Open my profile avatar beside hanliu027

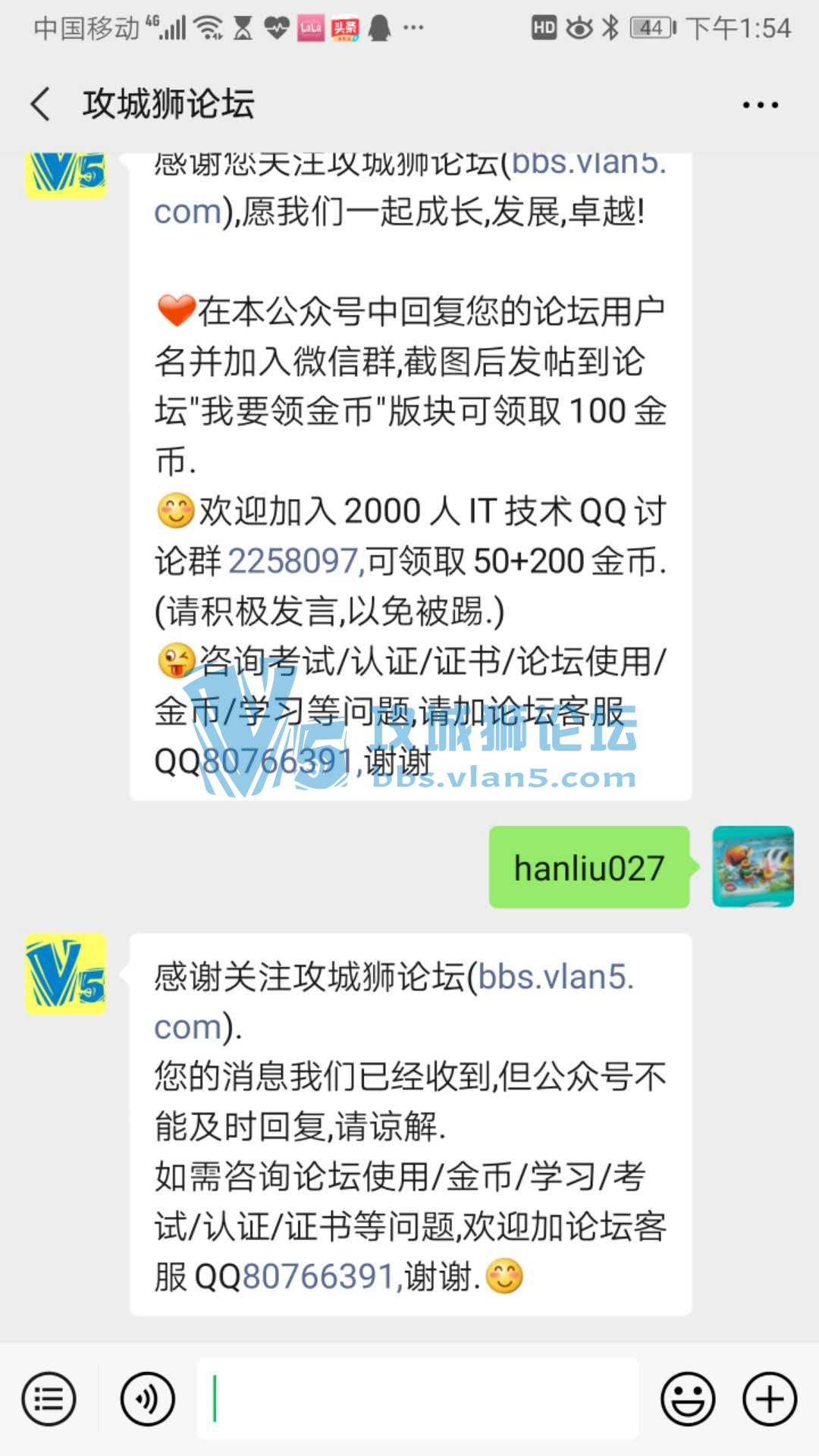pyautogui.click(x=753, y=867)
